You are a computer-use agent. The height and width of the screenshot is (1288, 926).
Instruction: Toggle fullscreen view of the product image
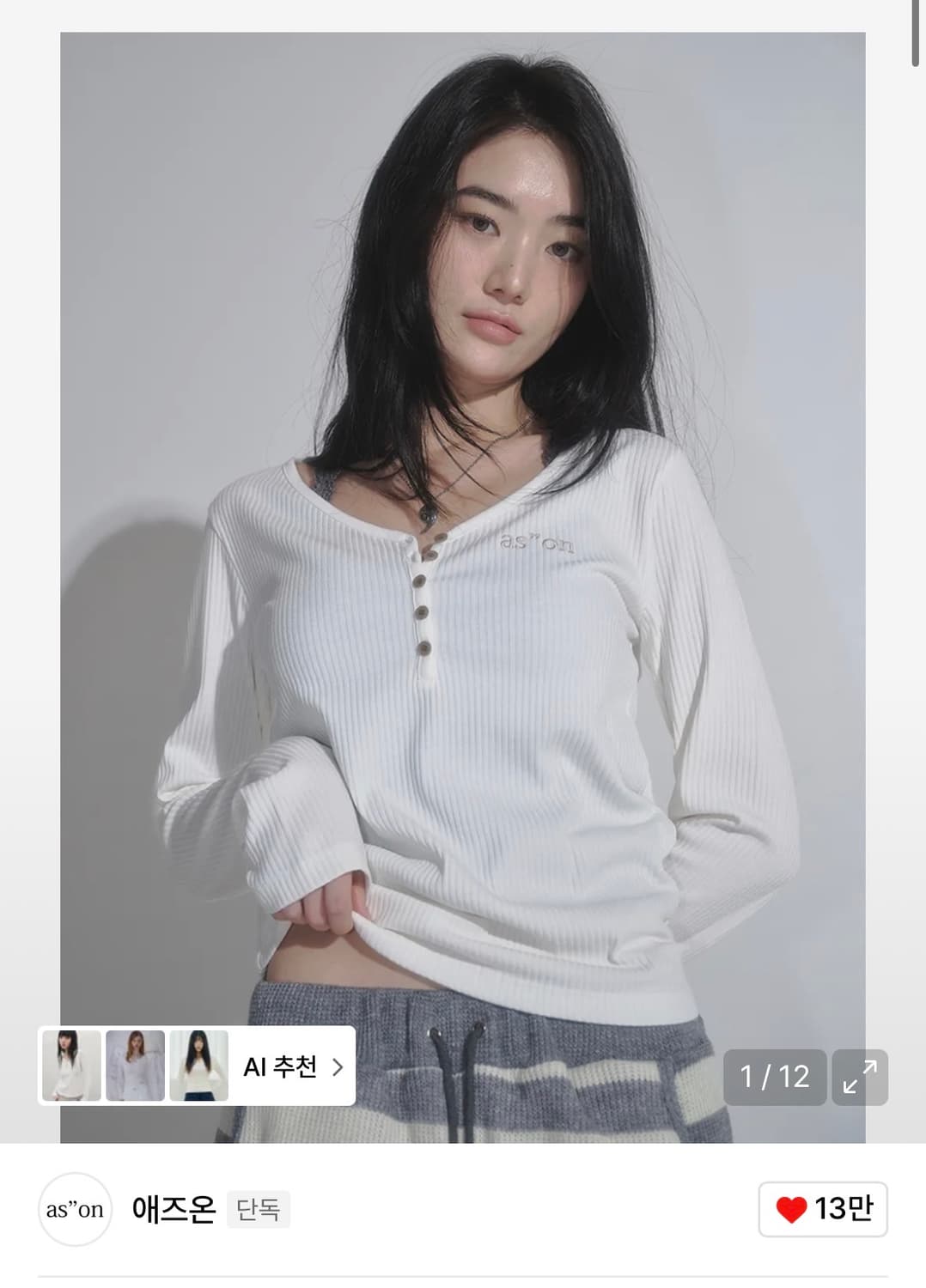click(x=859, y=1077)
